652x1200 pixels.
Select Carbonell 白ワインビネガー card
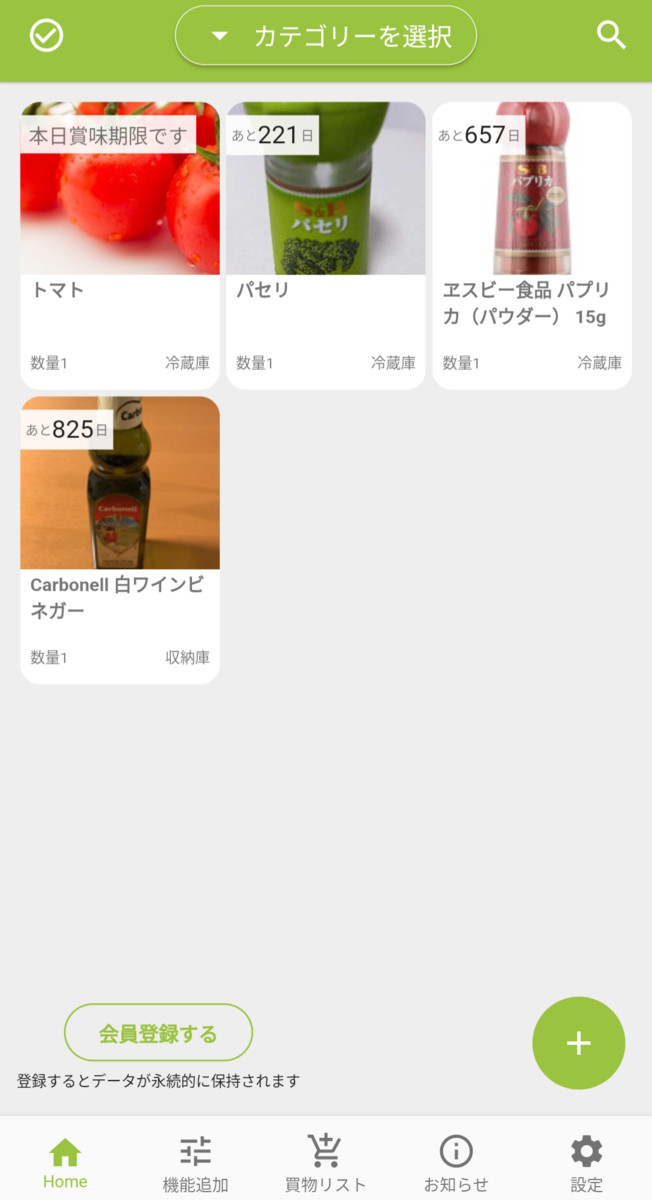click(120, 540)
